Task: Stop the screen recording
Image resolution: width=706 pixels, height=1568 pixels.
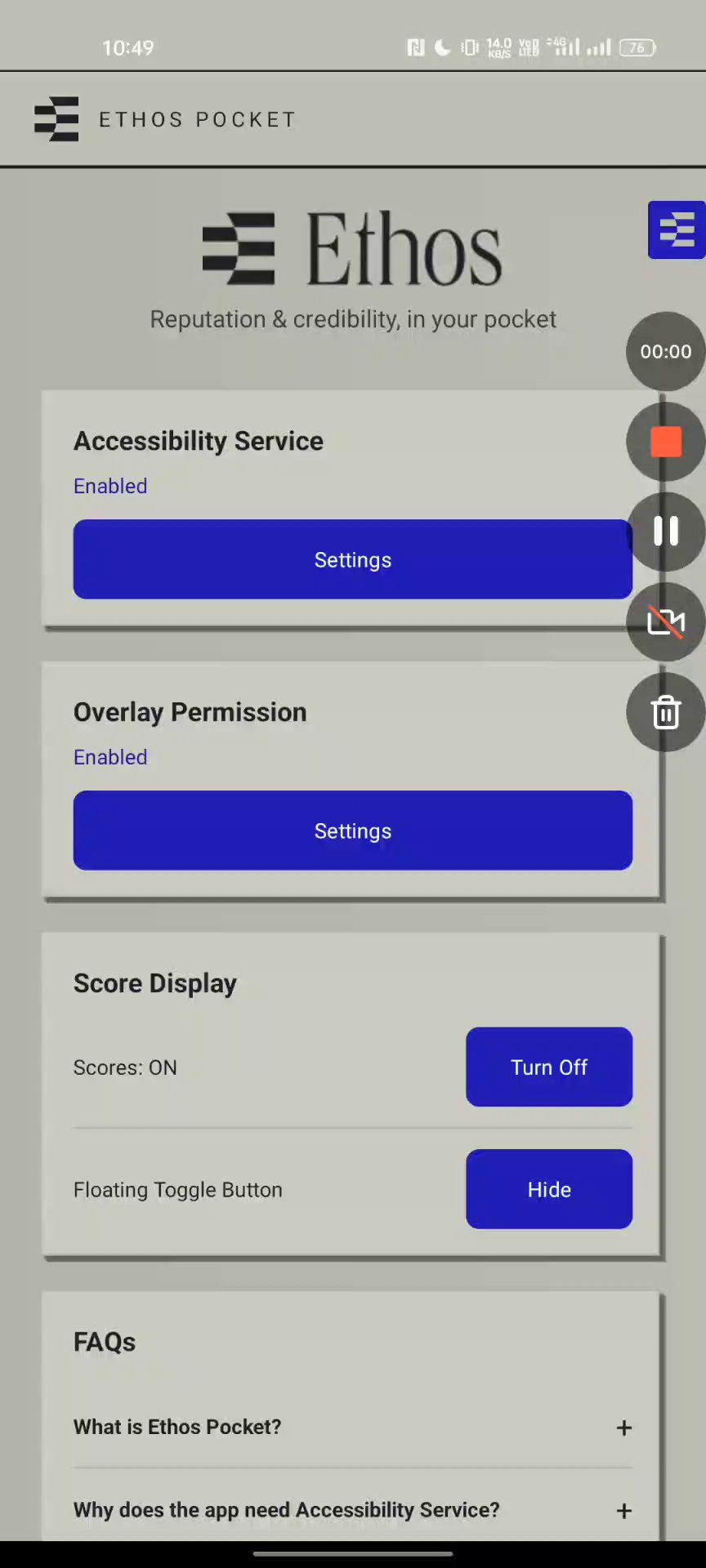Action: (x=665, y=442)
